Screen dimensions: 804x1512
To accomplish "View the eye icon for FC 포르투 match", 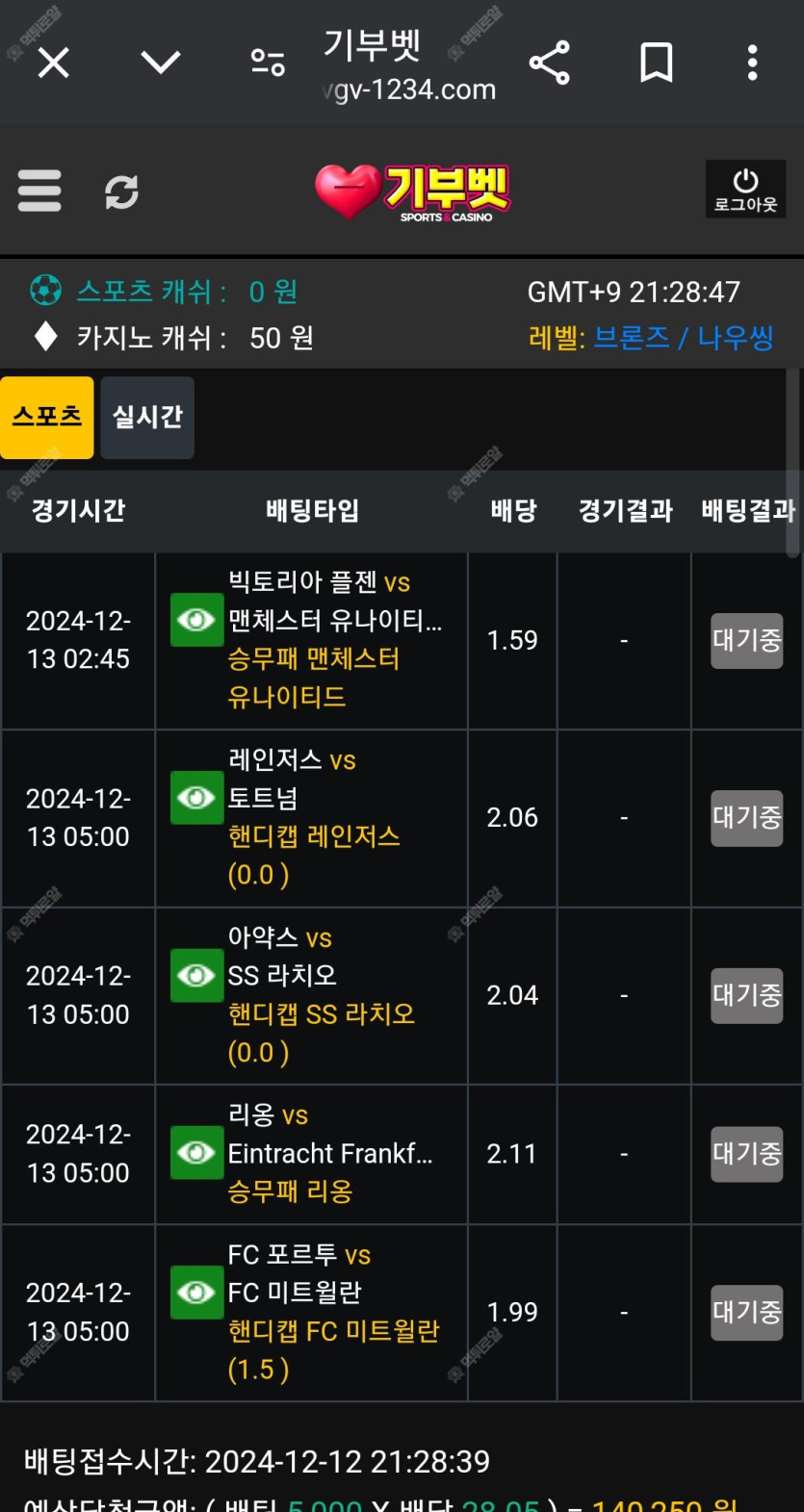I will coord(196,1293).
